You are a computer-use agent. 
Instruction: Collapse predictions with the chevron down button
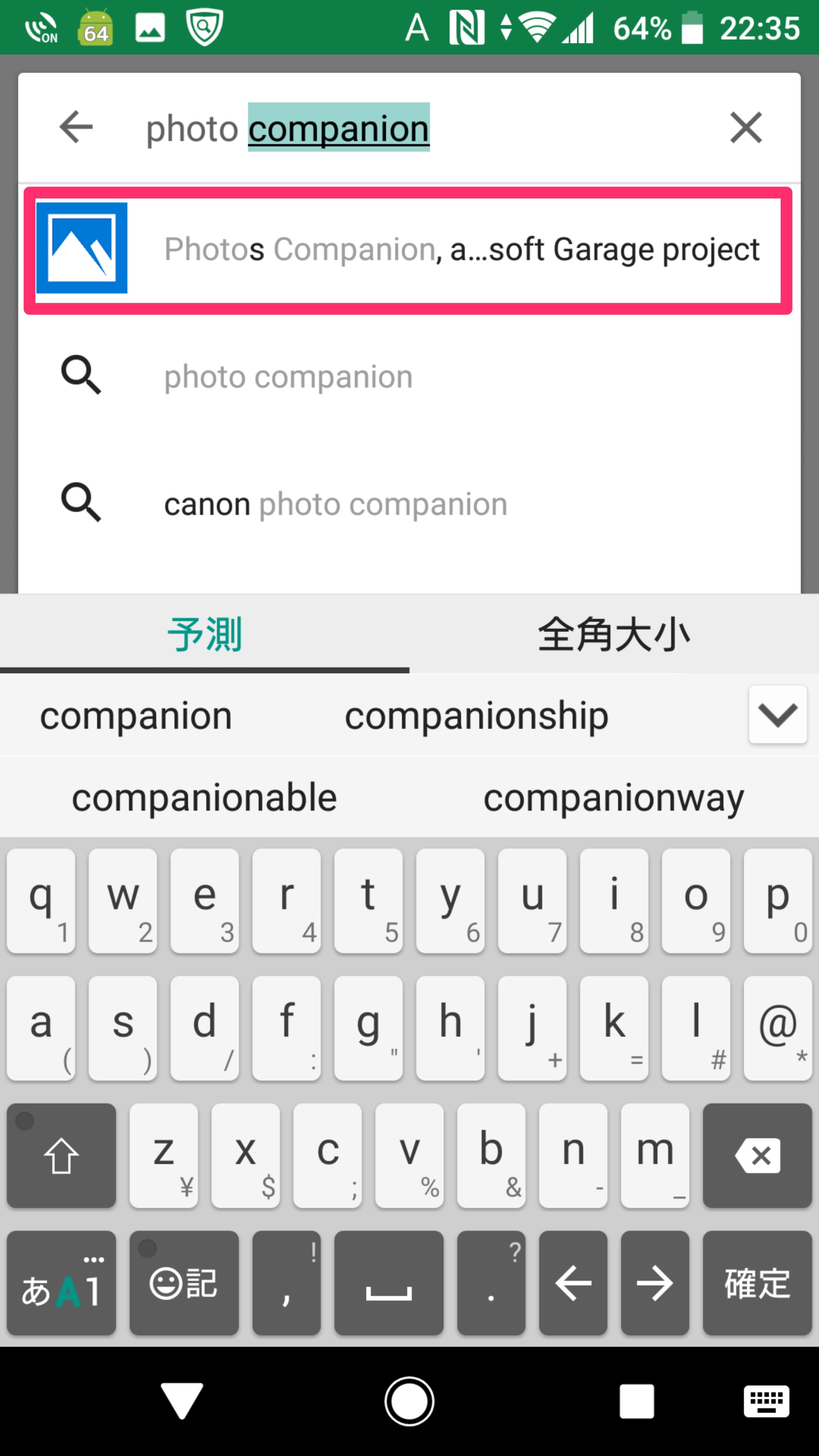777,714
